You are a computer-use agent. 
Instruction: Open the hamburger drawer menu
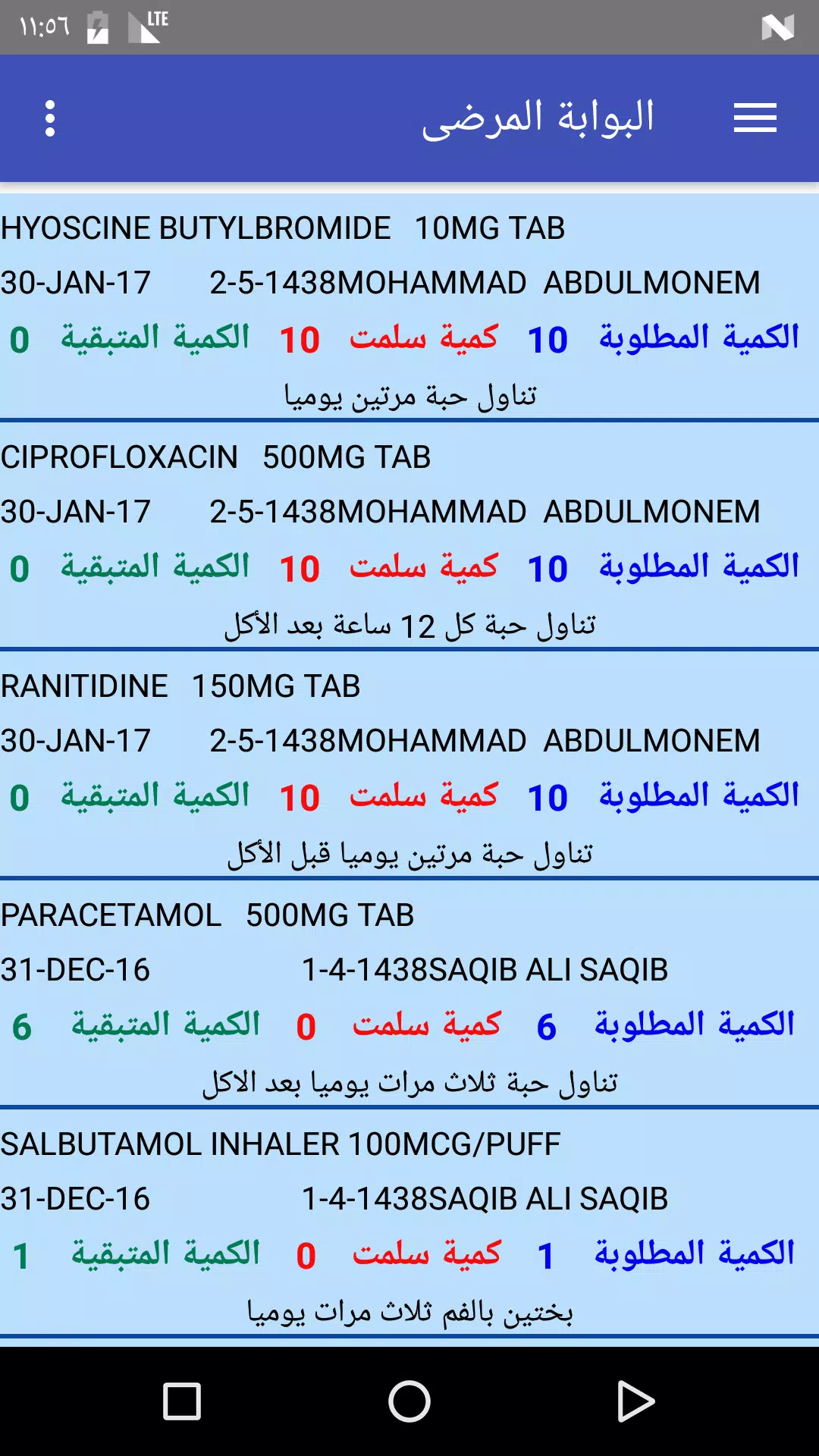point(755,118)
